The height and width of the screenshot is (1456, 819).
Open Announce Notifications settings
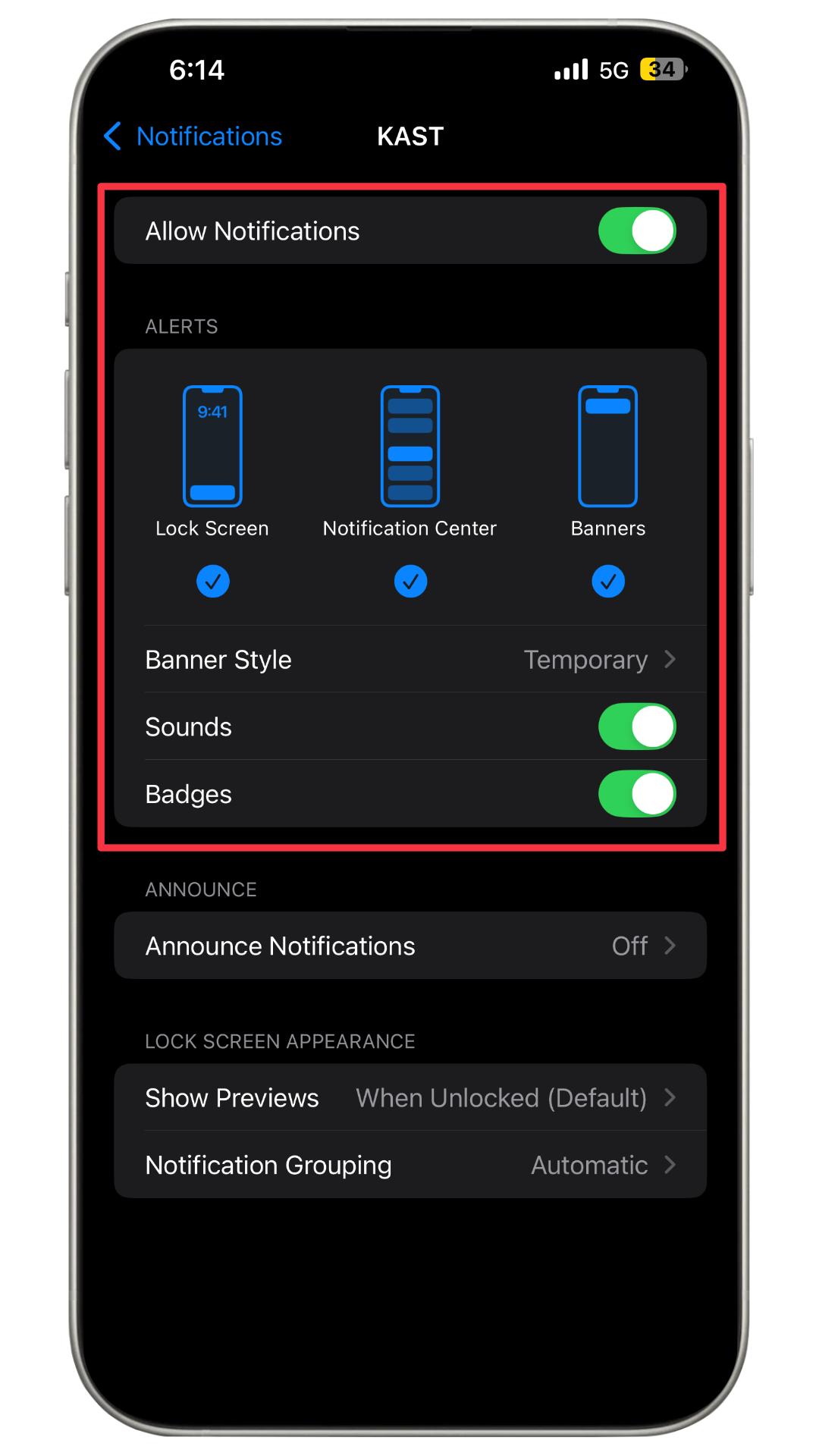[410, 946]
